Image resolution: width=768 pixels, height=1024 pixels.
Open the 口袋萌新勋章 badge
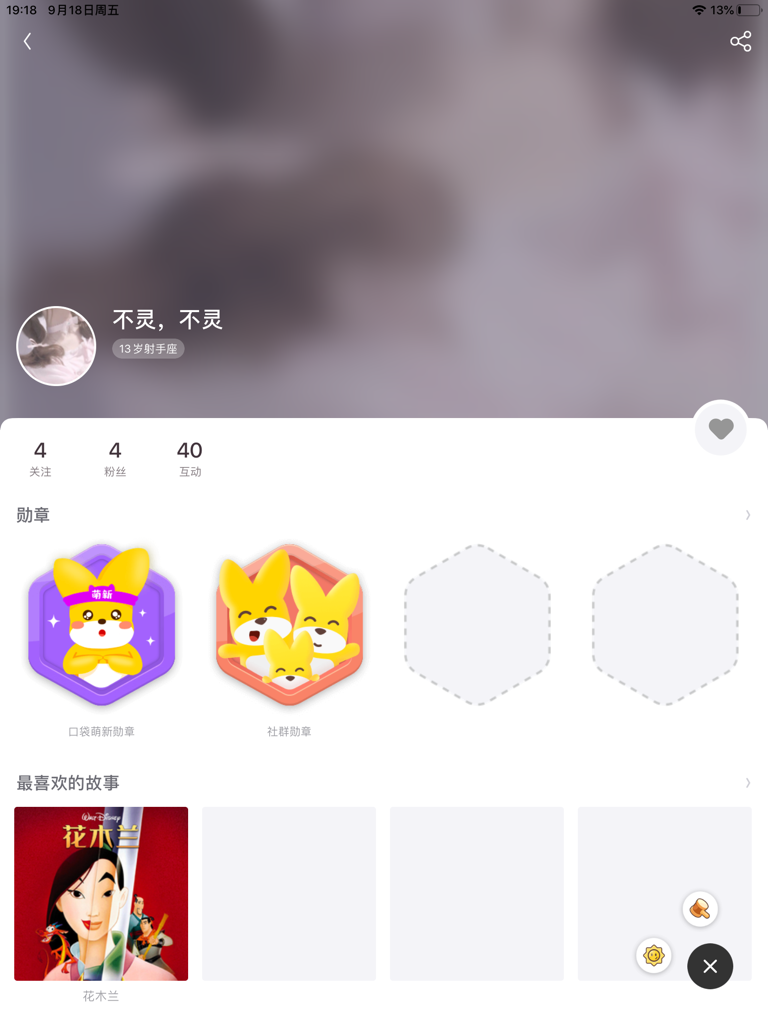[102, 626]
